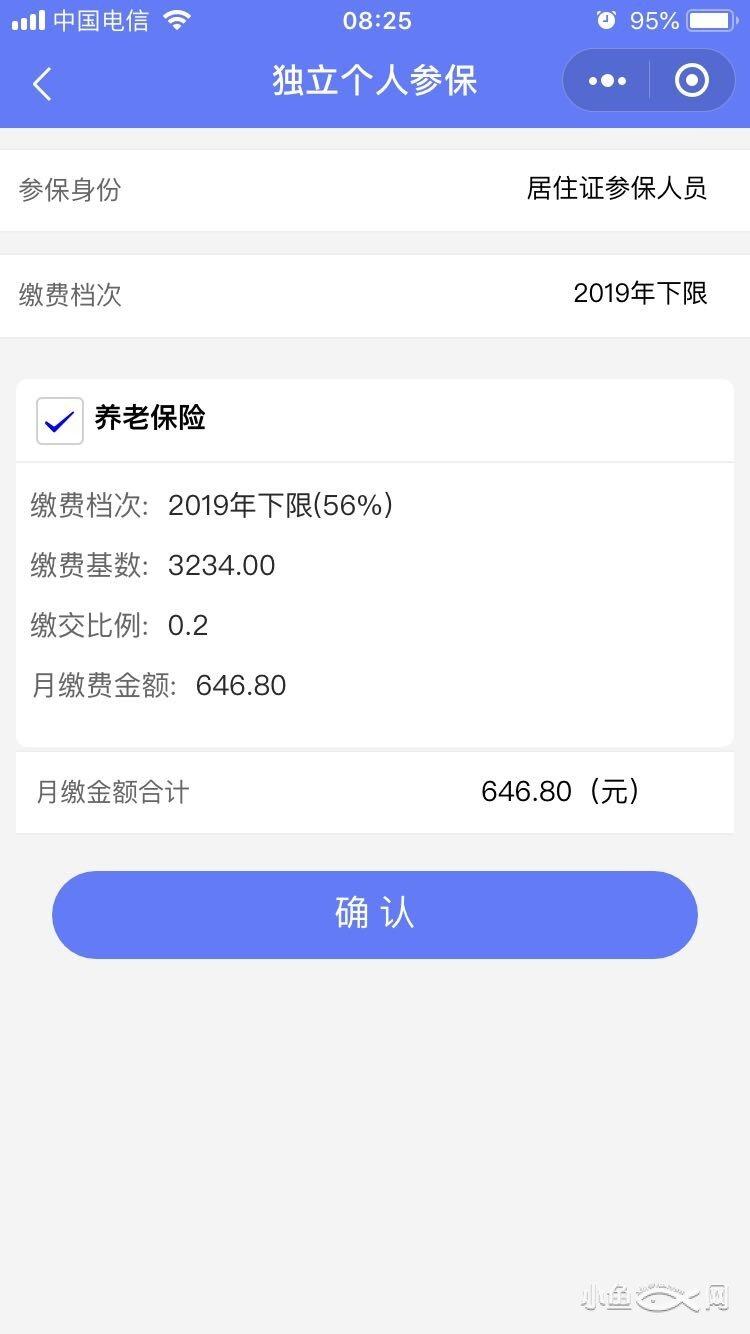Viewport: 750px width, 1334px height.
Task: Uncheck the 养老保险 checkbox
Action: pyautogui.click(x=60, y=420)
